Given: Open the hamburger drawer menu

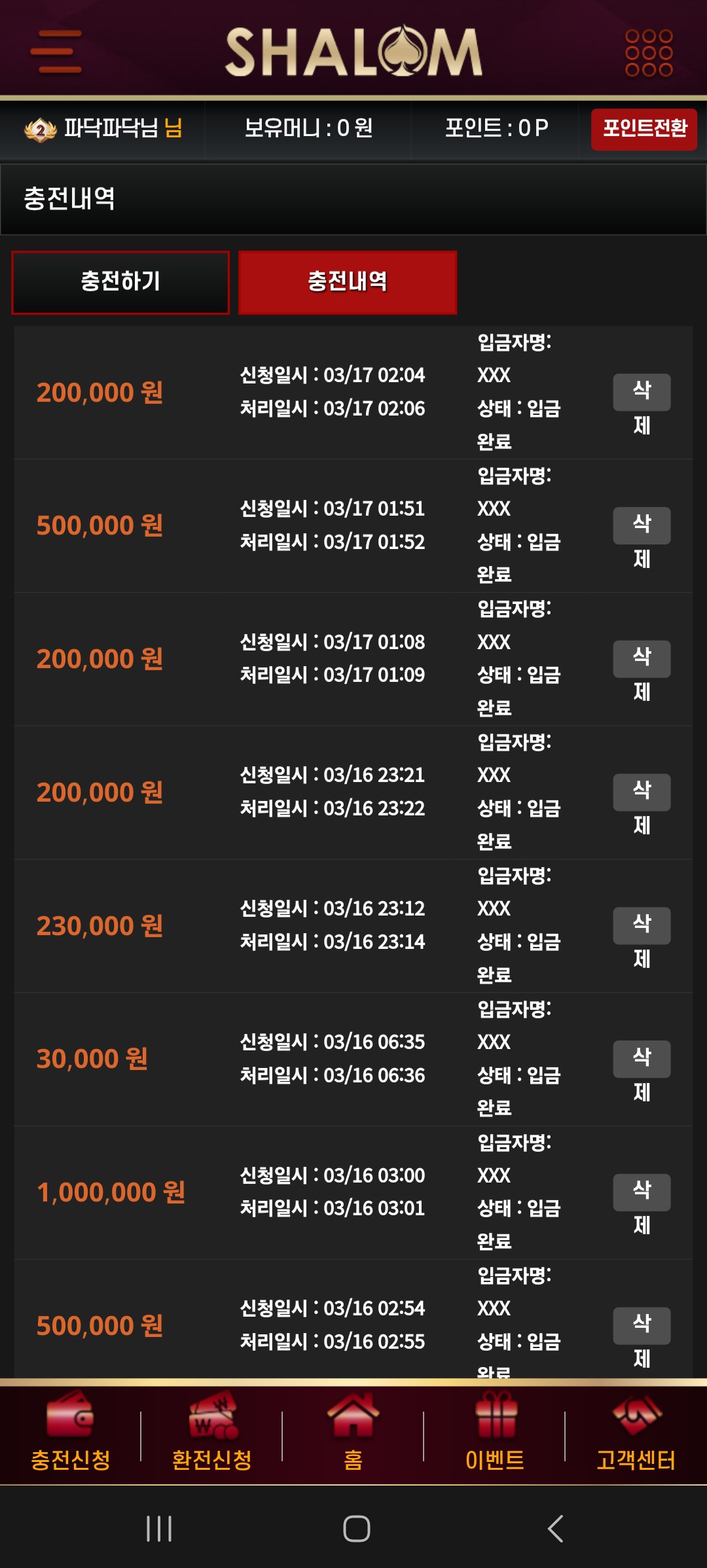Looking at the screenshot, I should click(x=56, y=51).
